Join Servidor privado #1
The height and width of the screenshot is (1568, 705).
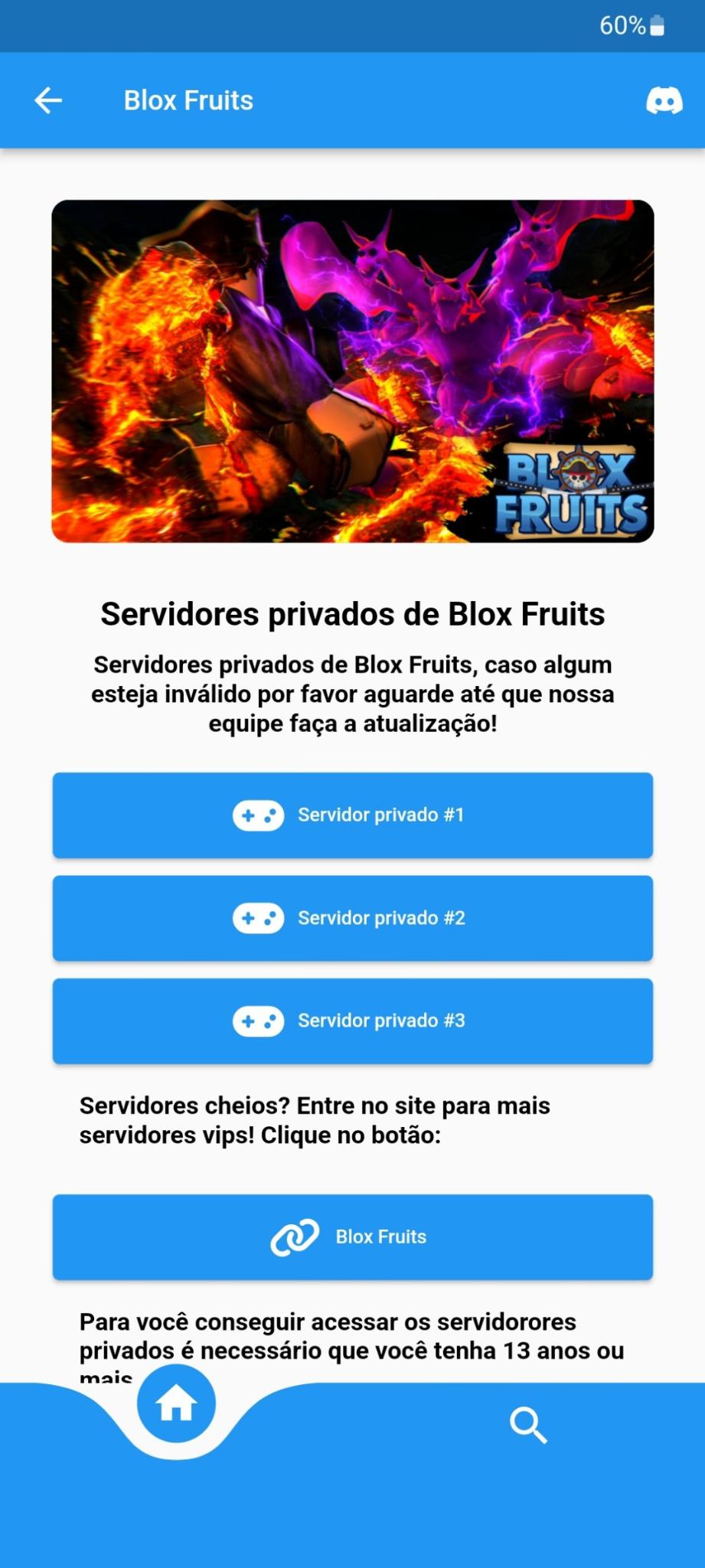352,815
